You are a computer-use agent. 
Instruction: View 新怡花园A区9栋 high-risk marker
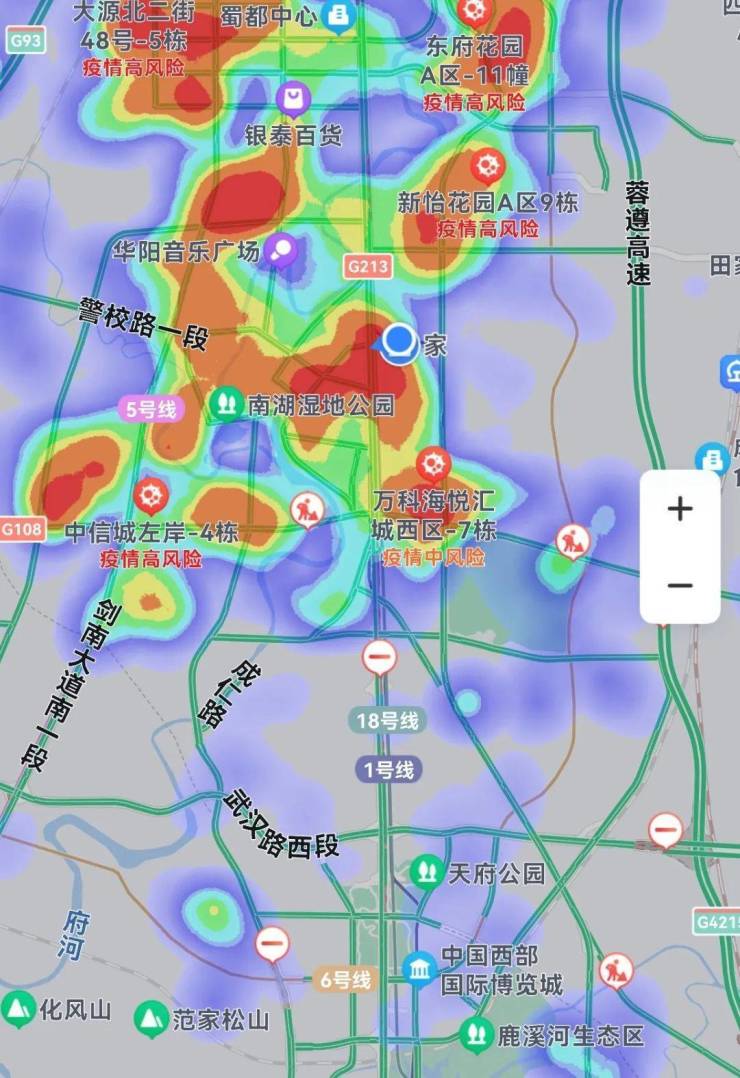487,166
